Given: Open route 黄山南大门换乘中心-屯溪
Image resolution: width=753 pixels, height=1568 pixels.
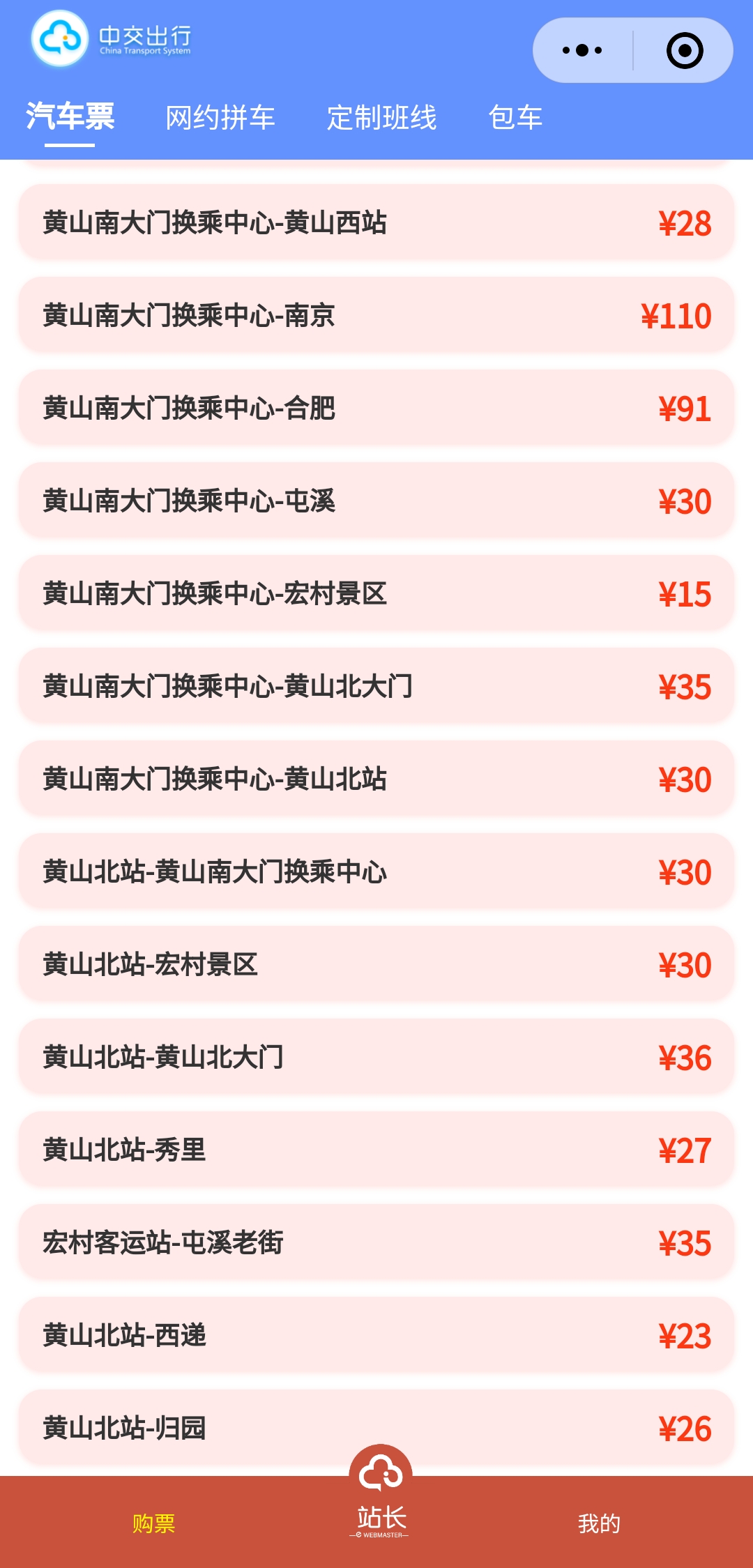Looking at the screenshot, I should pos(376,501).
